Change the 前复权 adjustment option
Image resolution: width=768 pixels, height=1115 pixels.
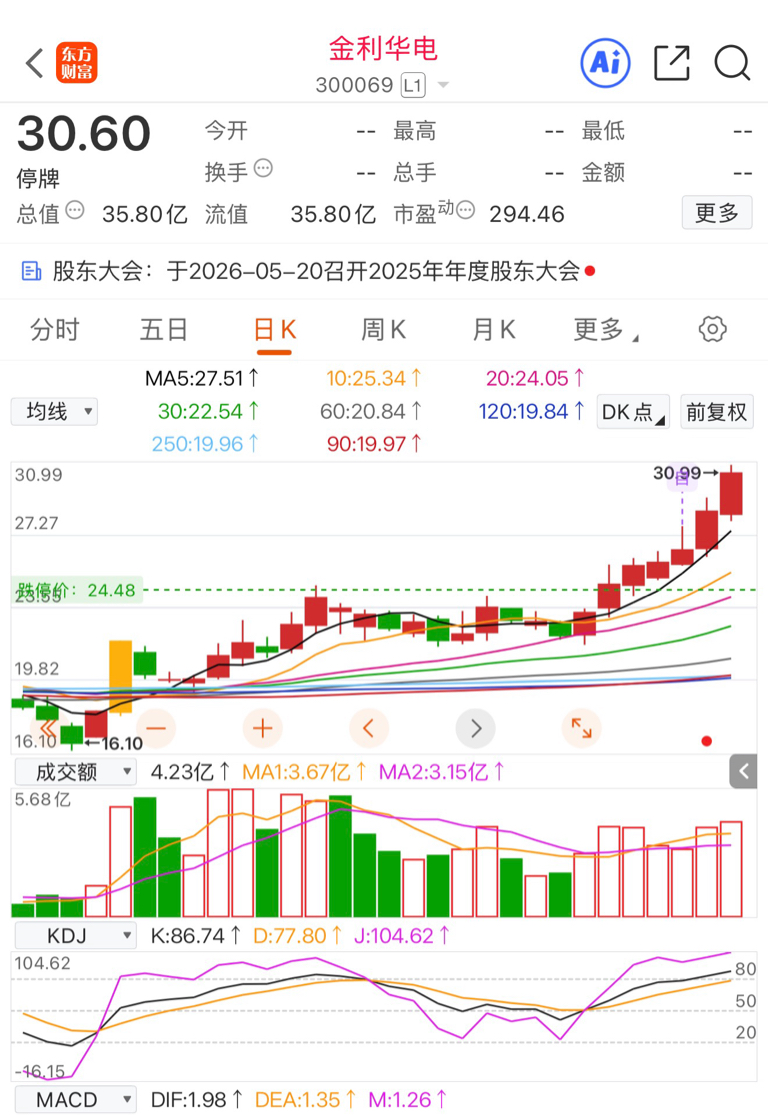tap(716, 412)
